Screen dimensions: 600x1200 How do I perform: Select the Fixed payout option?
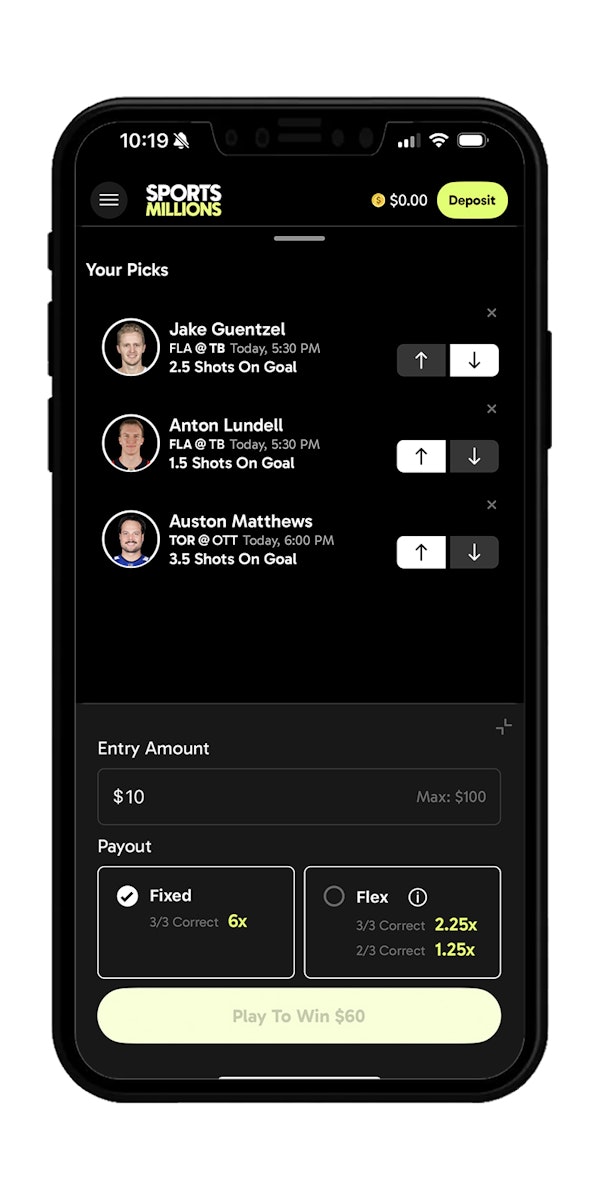click(x=196, y=921)
